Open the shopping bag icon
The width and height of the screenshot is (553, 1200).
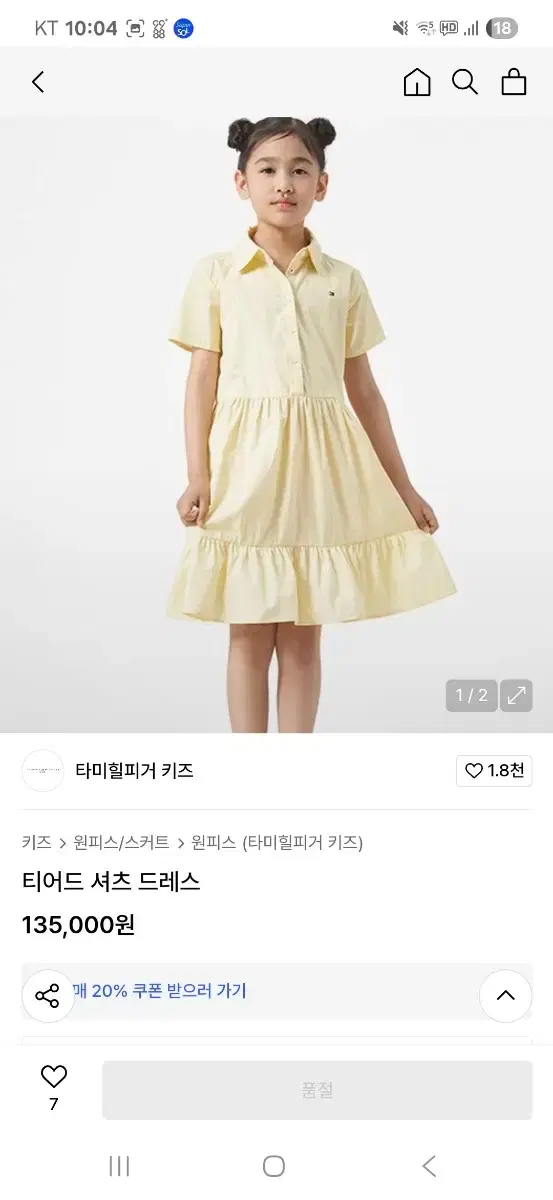click(x=514, y=82)
